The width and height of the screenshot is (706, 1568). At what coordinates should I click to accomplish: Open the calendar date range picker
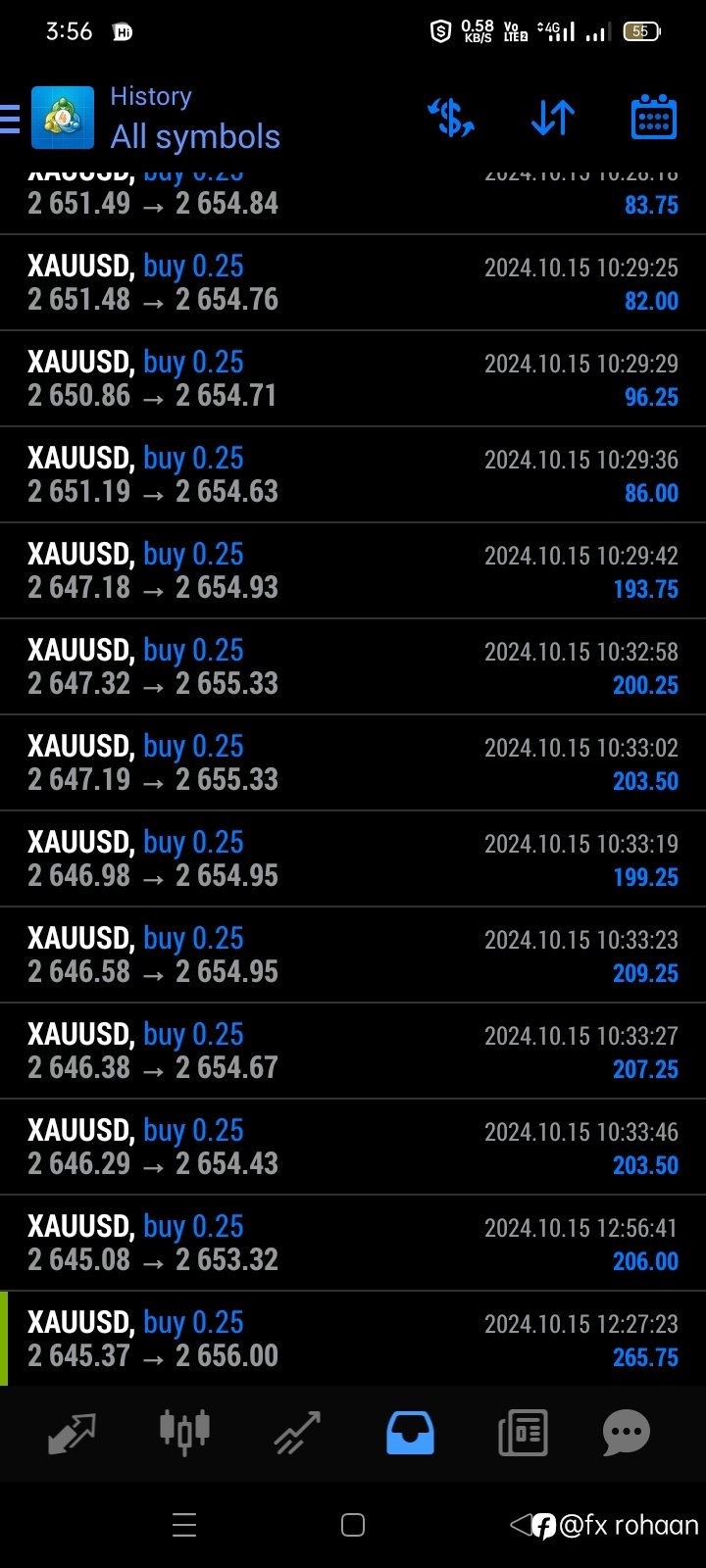654,119
